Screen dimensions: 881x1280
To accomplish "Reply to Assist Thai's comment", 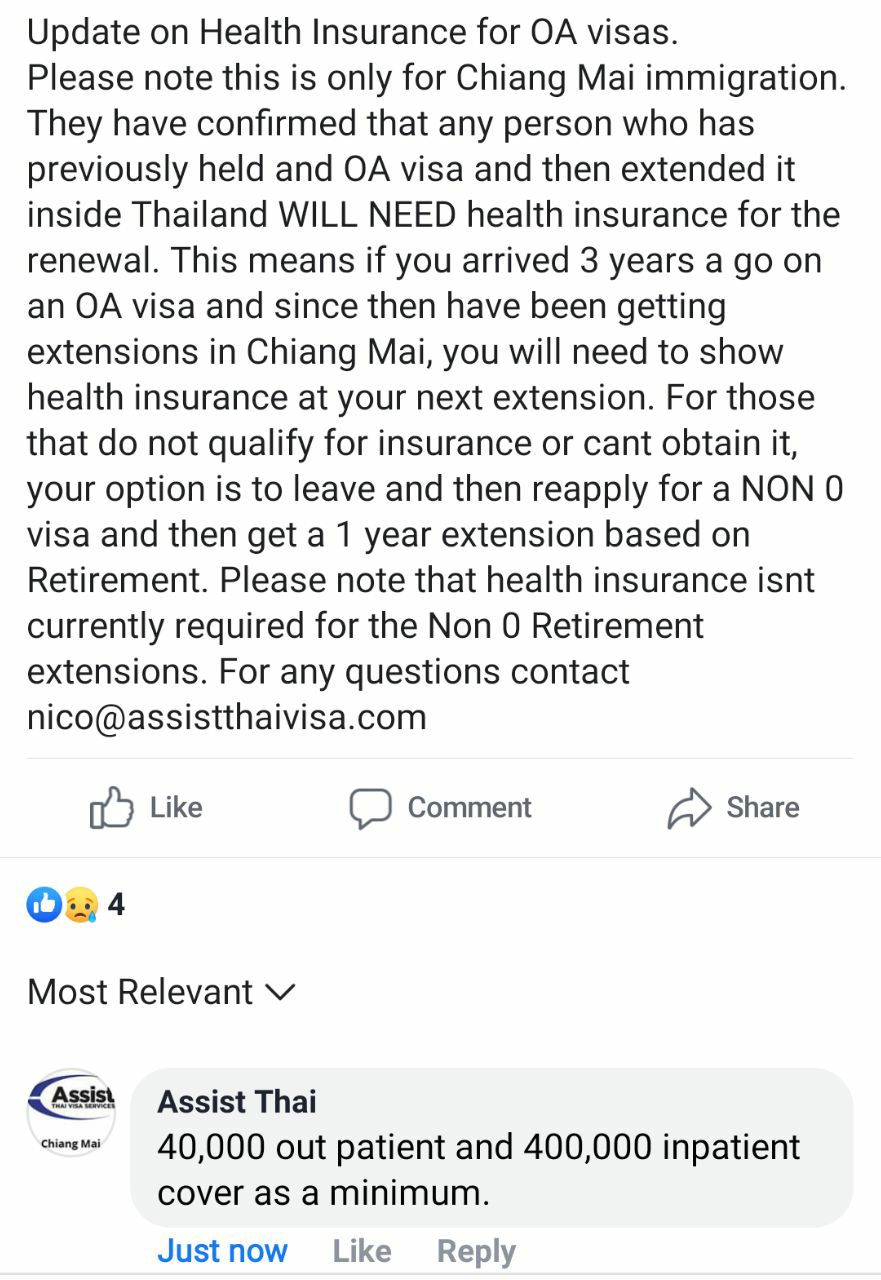I will (476, 1251).
